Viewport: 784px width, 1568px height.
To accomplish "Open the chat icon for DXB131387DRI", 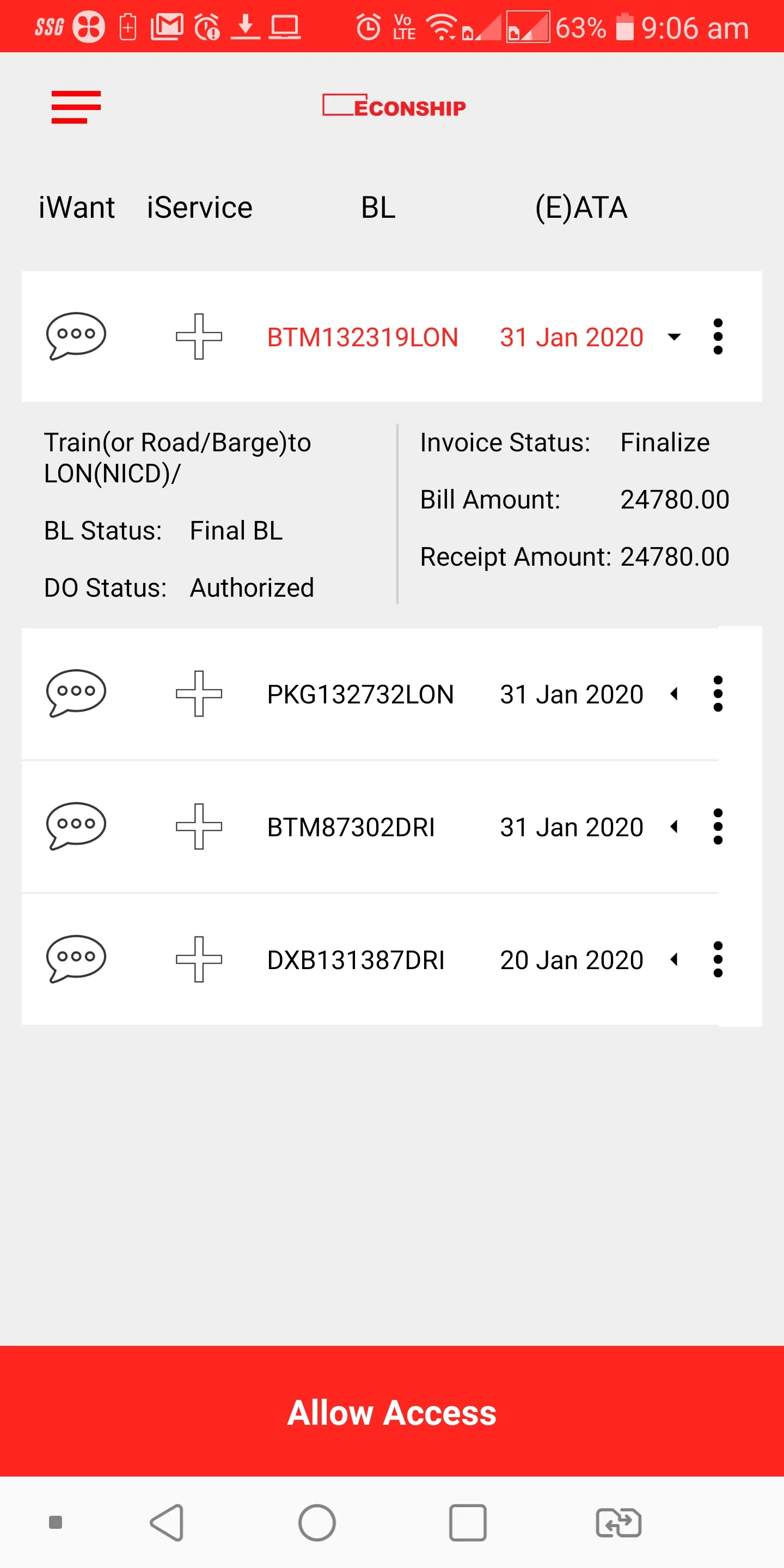I will (76, 959).
